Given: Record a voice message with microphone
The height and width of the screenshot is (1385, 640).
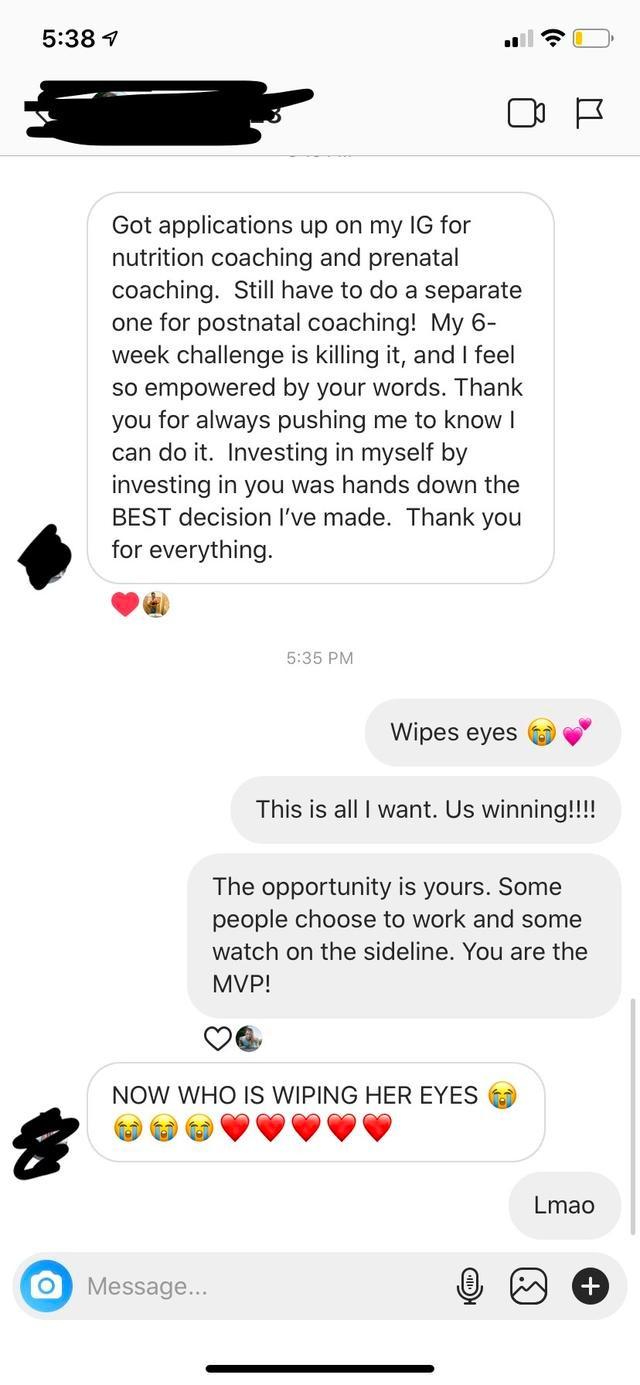Looking at the screenshot, I should (x=469, y=1286).
